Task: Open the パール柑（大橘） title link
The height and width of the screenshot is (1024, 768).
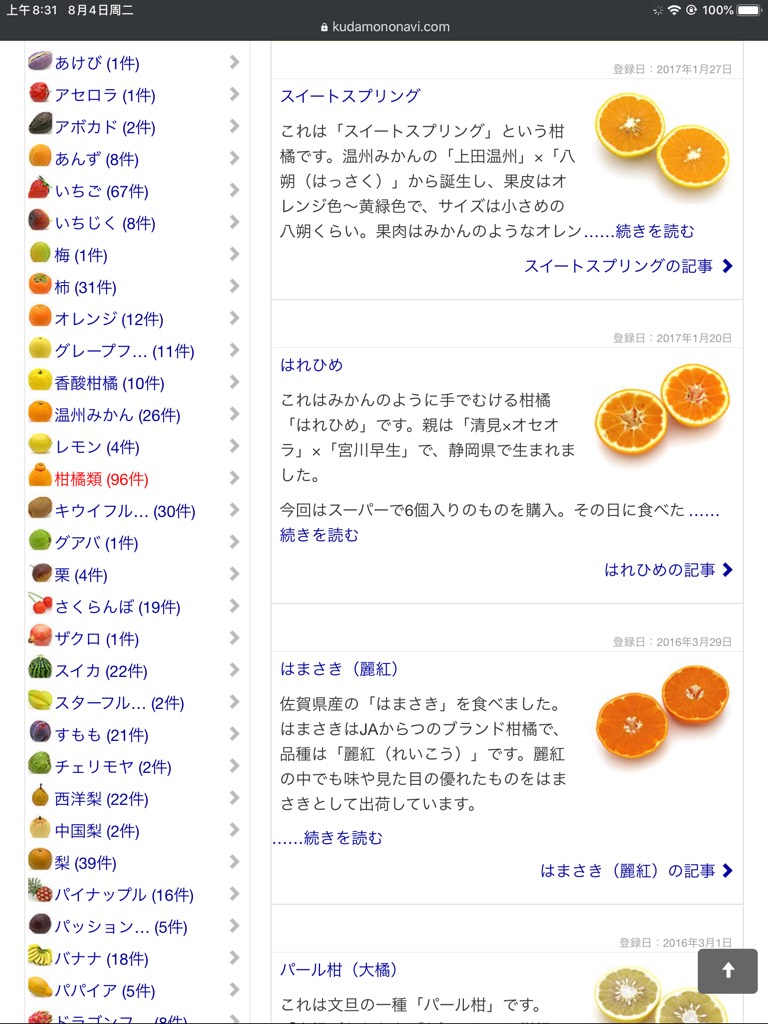Action: click(339, 970)
